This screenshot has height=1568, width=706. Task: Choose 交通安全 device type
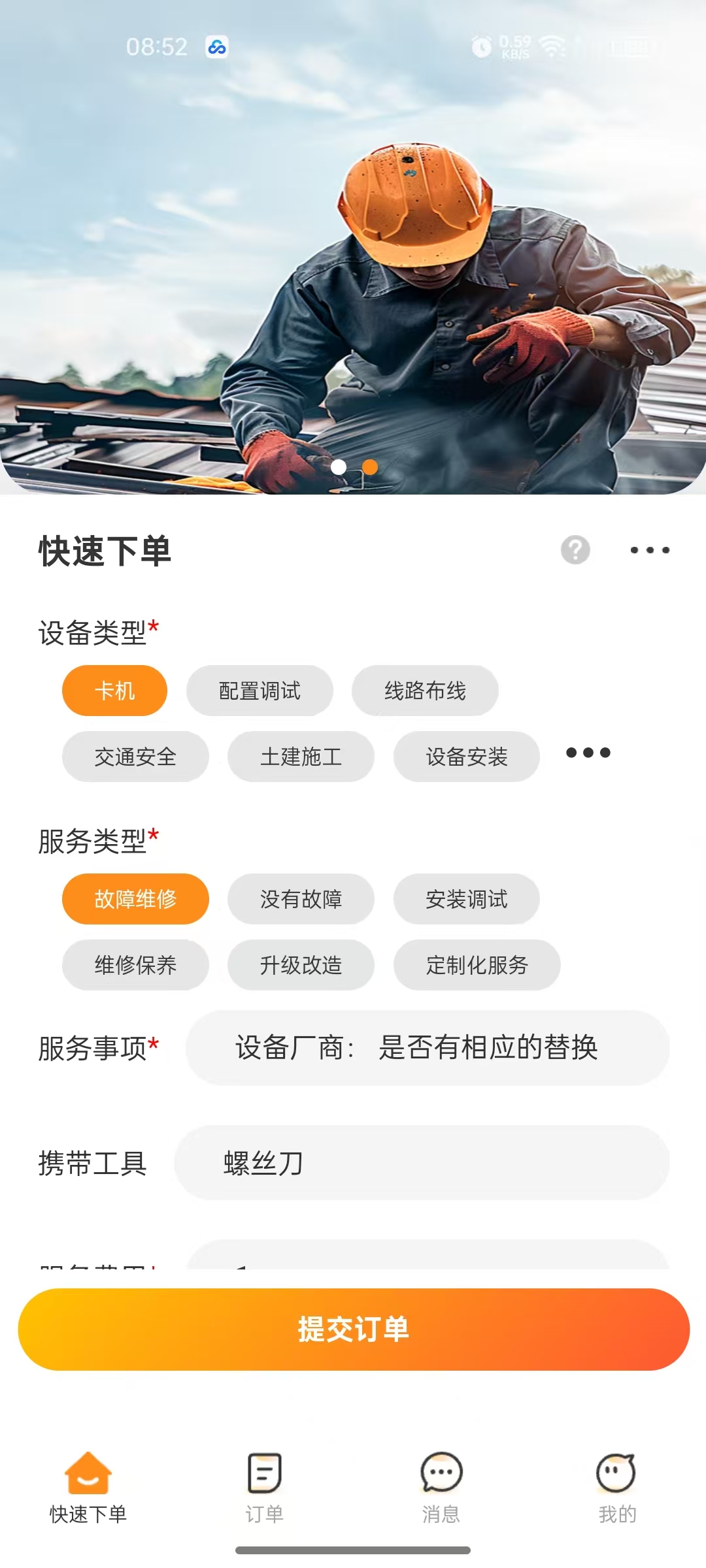click(135, 757)
